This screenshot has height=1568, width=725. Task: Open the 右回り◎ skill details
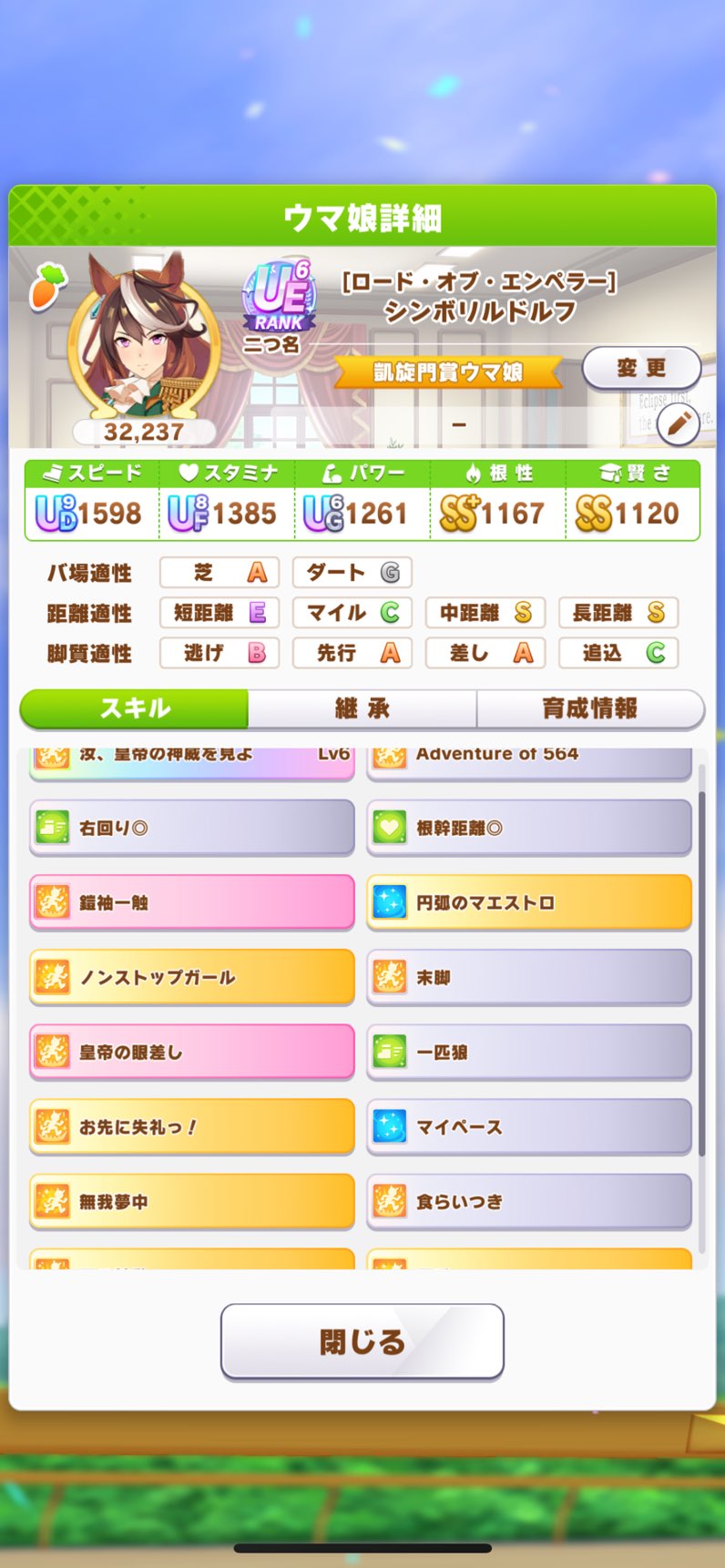point(192,828)
